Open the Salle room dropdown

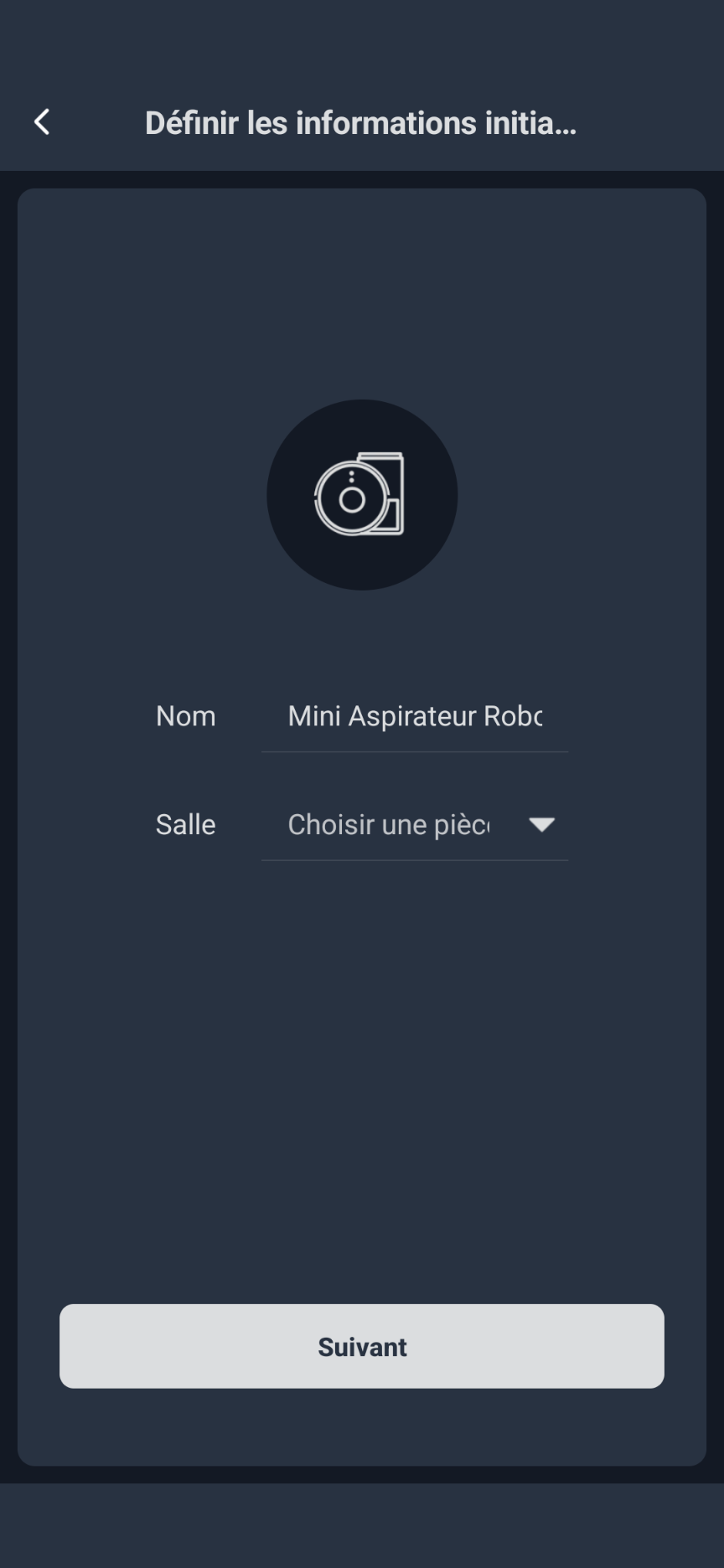415,825
